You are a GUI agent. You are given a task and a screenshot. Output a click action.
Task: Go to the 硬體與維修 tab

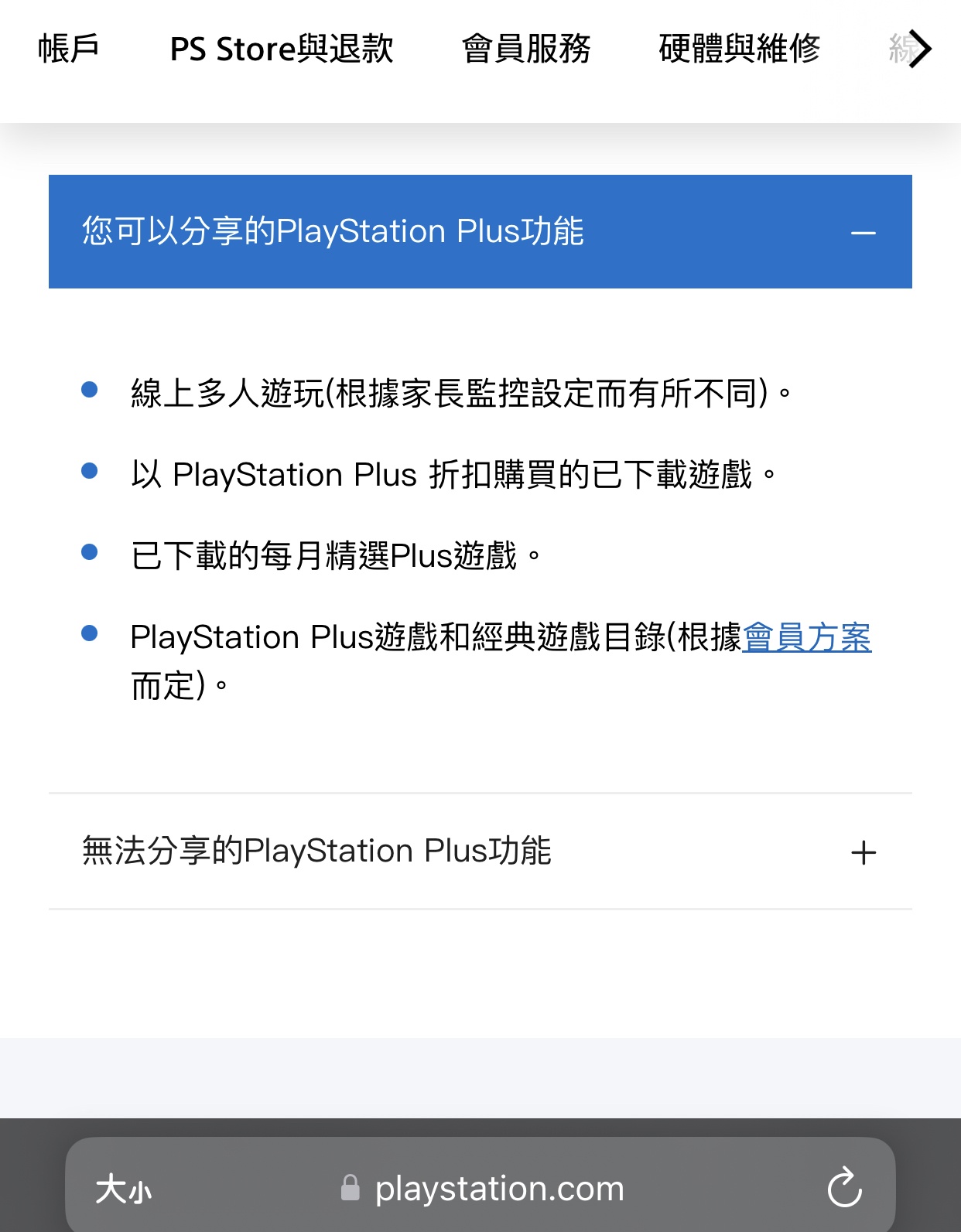tap(739, 49)
